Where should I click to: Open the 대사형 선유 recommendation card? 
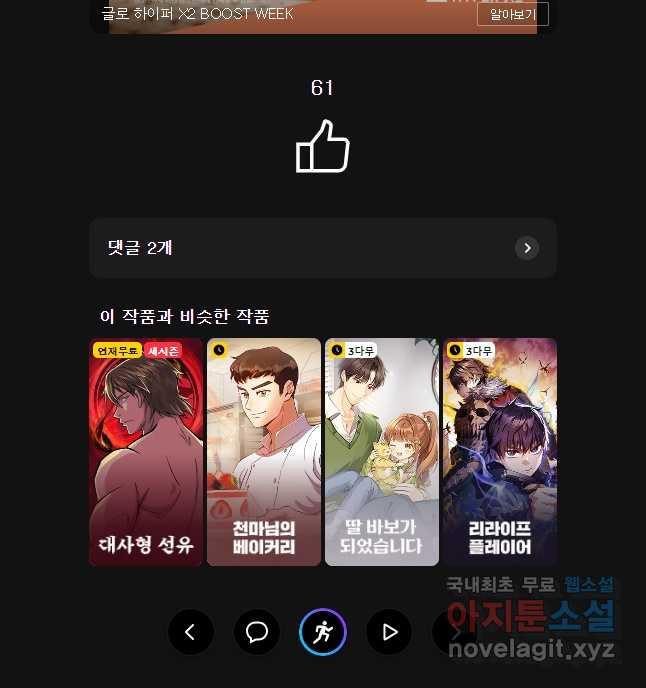[146, 452]
